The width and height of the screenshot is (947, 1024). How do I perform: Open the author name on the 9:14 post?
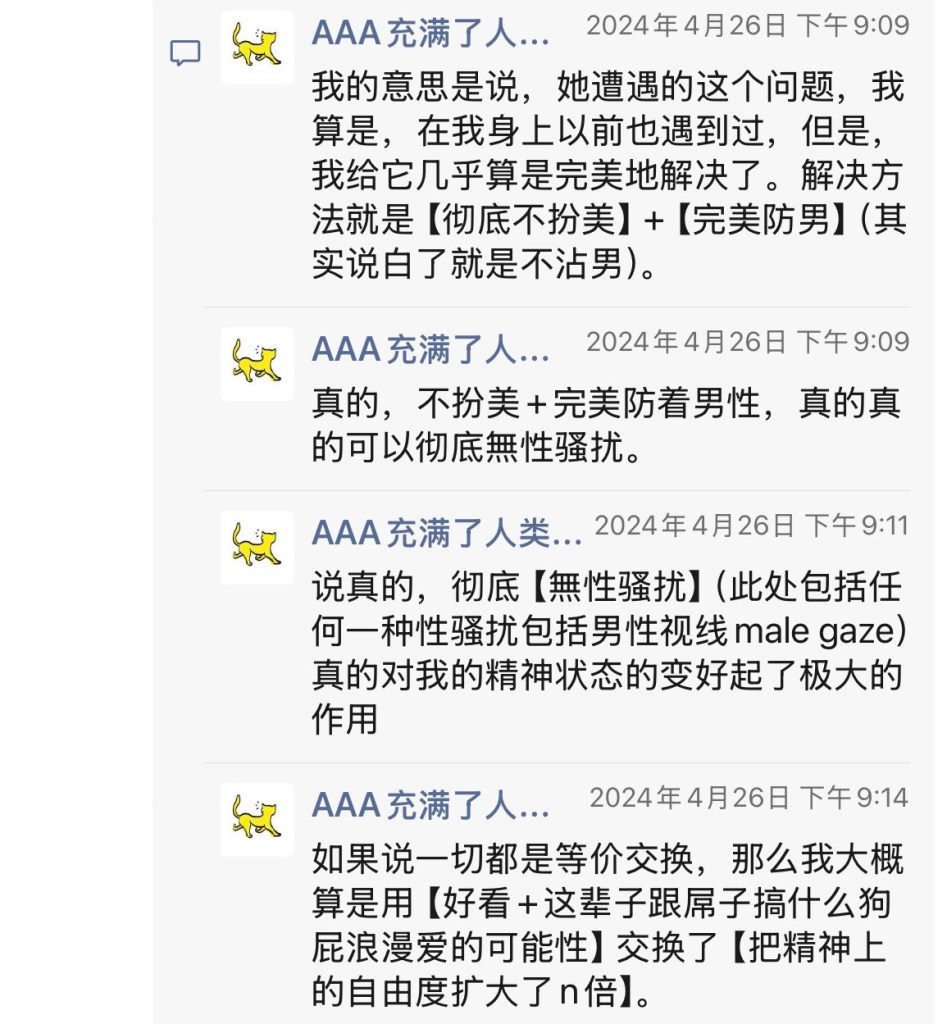coord(431,804)
